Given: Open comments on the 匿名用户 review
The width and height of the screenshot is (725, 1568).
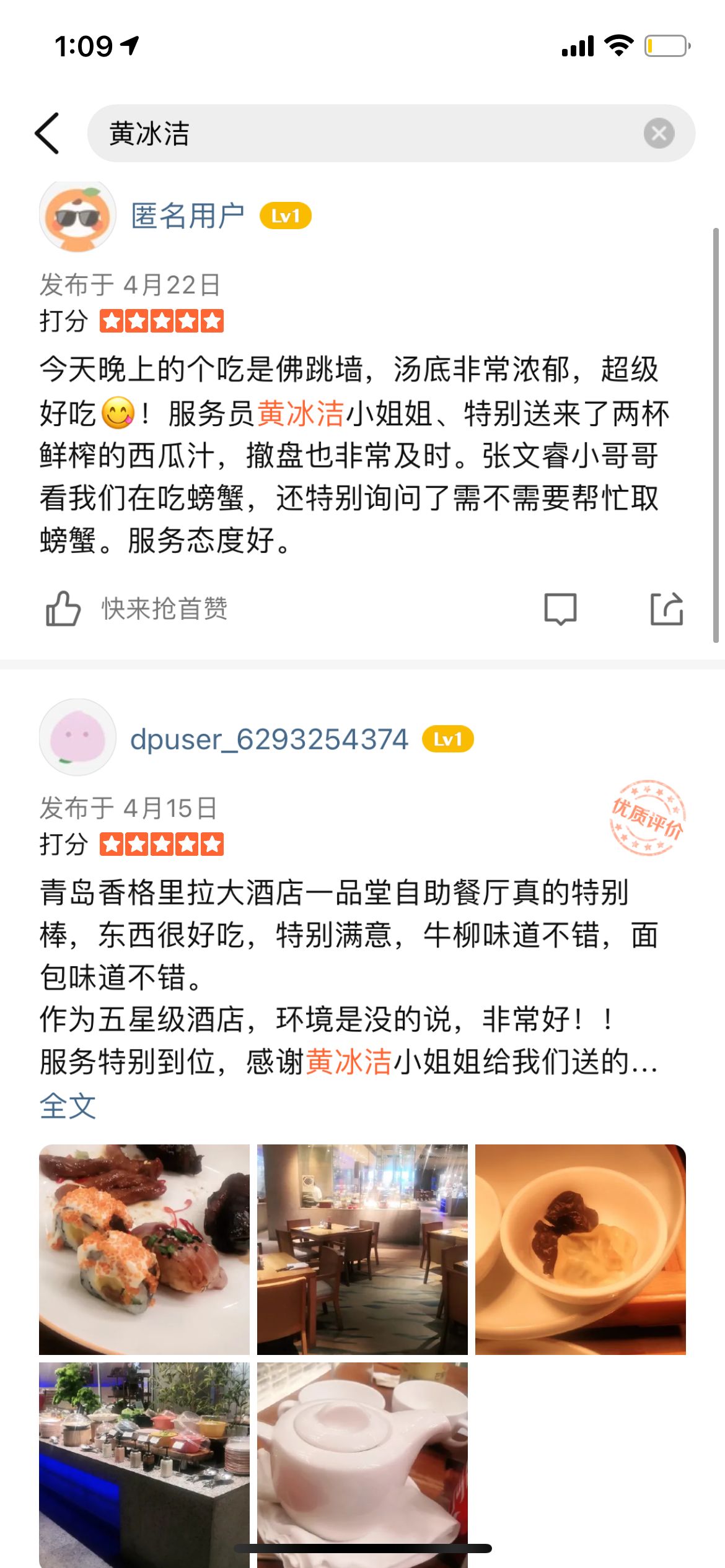Looking at the screenshot, I should pyautogui.click(x=560, y=609).
